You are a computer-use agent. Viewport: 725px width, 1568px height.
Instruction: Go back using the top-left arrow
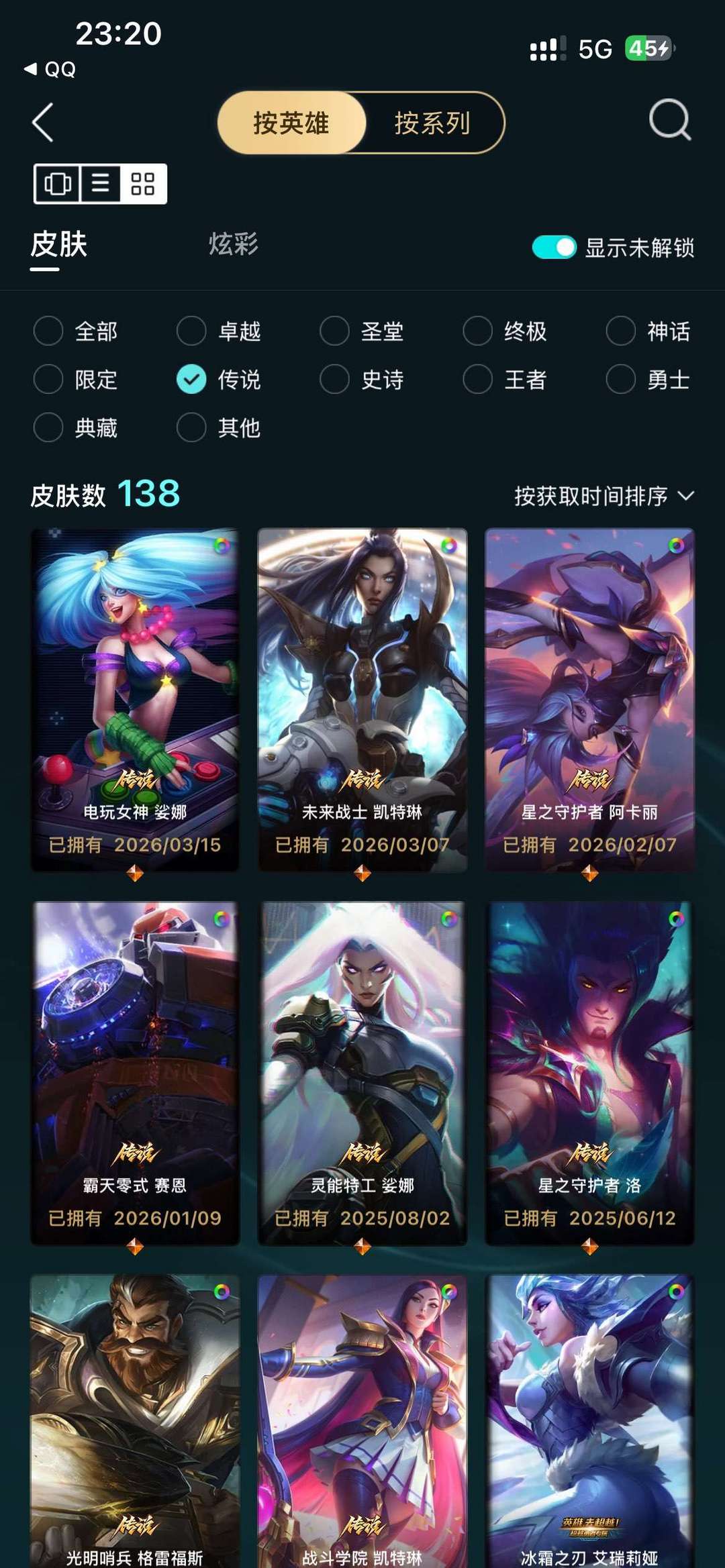tap(42, 123)
